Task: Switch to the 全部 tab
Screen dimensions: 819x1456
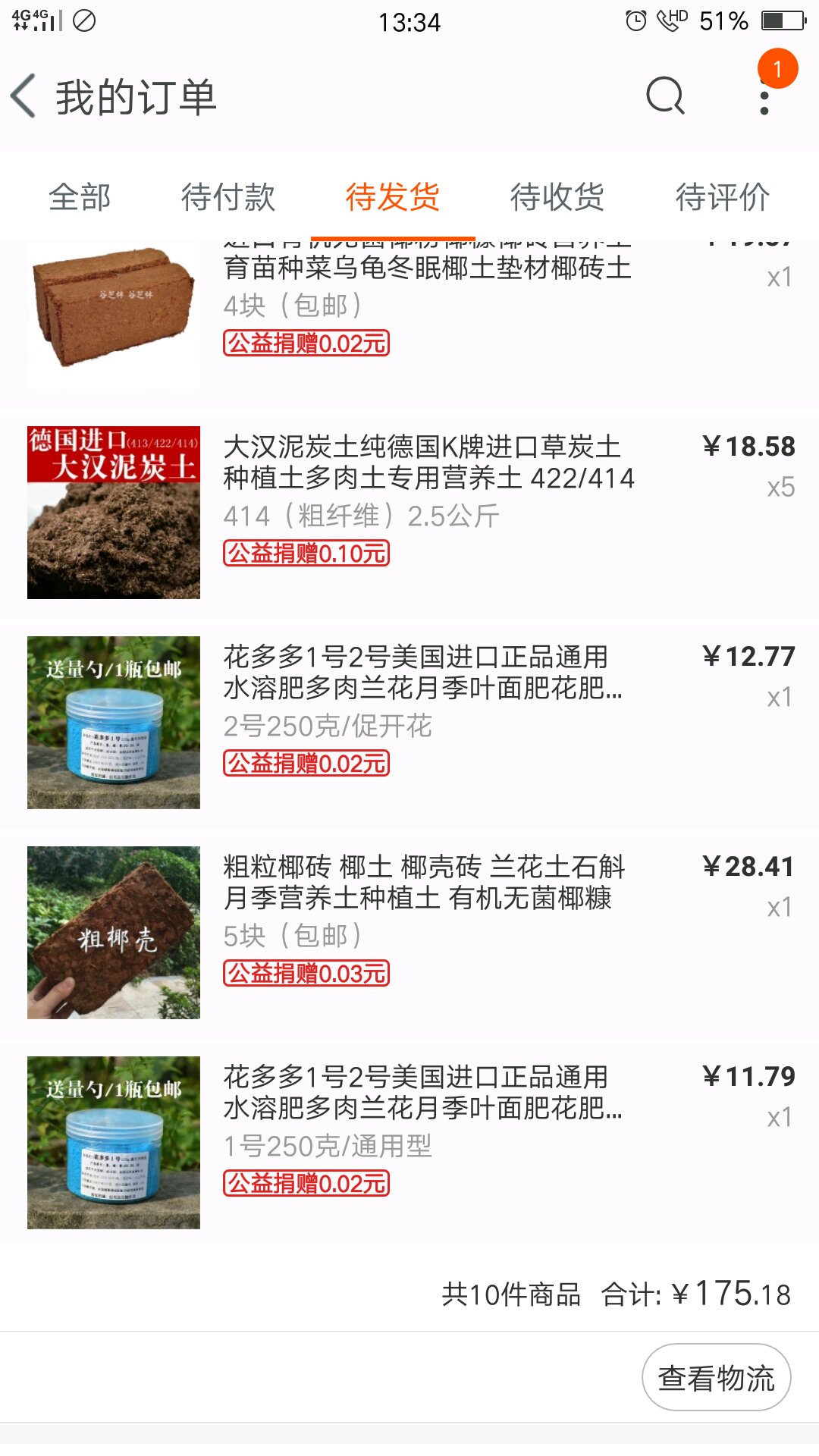Action: [80, 197]
